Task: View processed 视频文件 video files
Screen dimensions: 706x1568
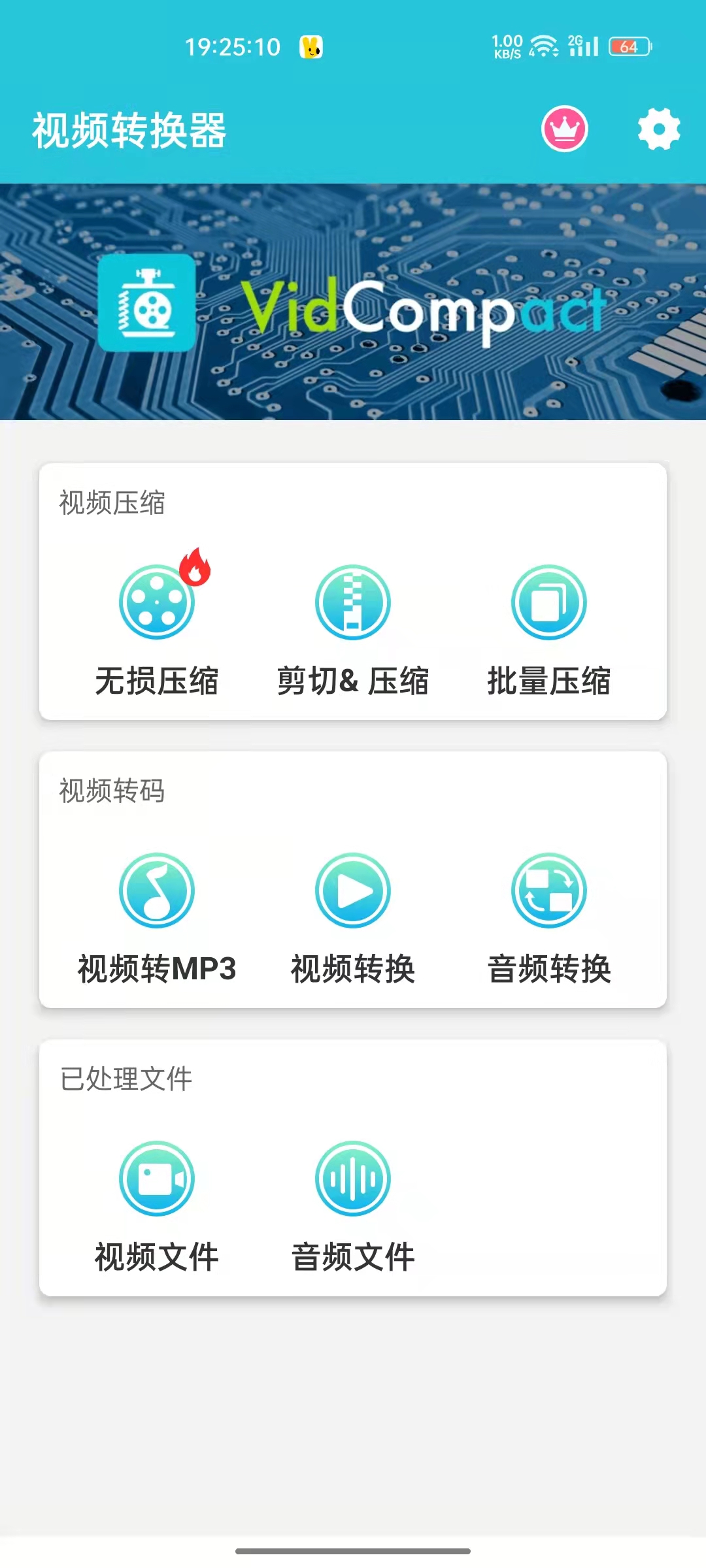Action: [157, 1179]
